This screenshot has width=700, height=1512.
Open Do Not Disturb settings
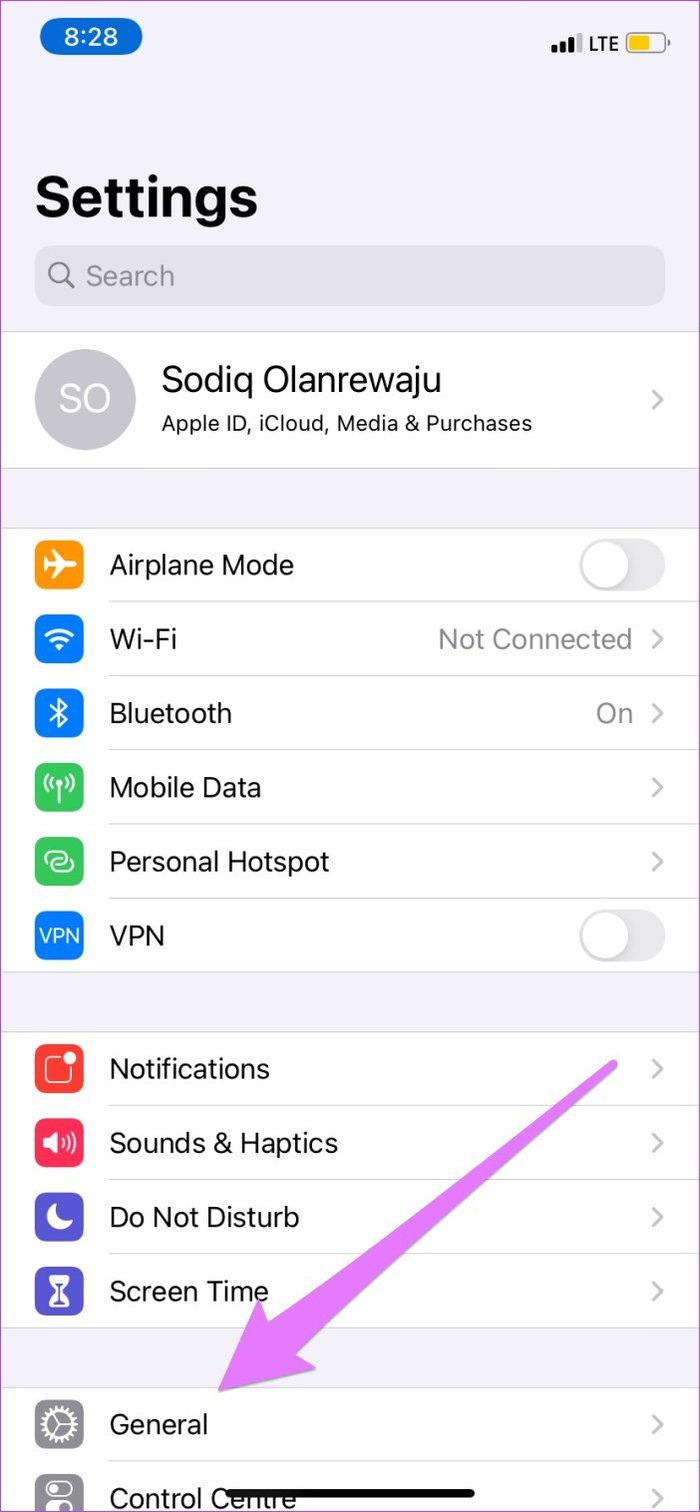pyautogui.click(x=350, y=1217)
